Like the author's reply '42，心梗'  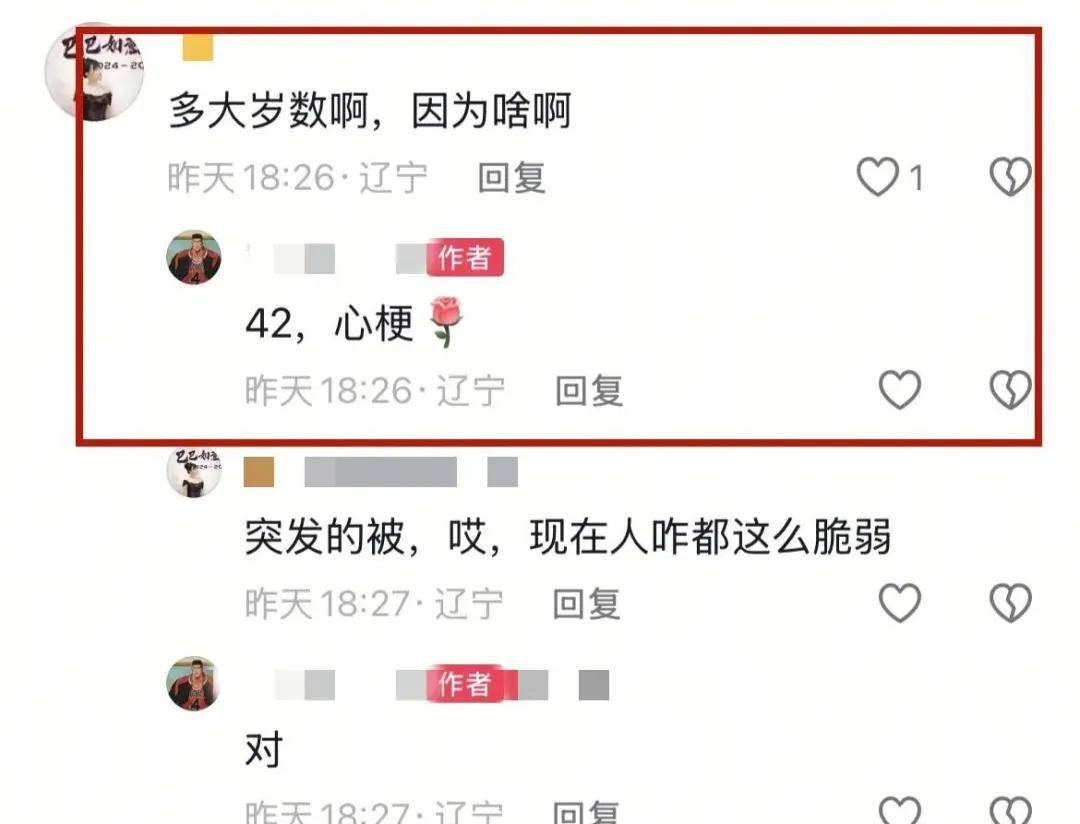click(898, 390)
